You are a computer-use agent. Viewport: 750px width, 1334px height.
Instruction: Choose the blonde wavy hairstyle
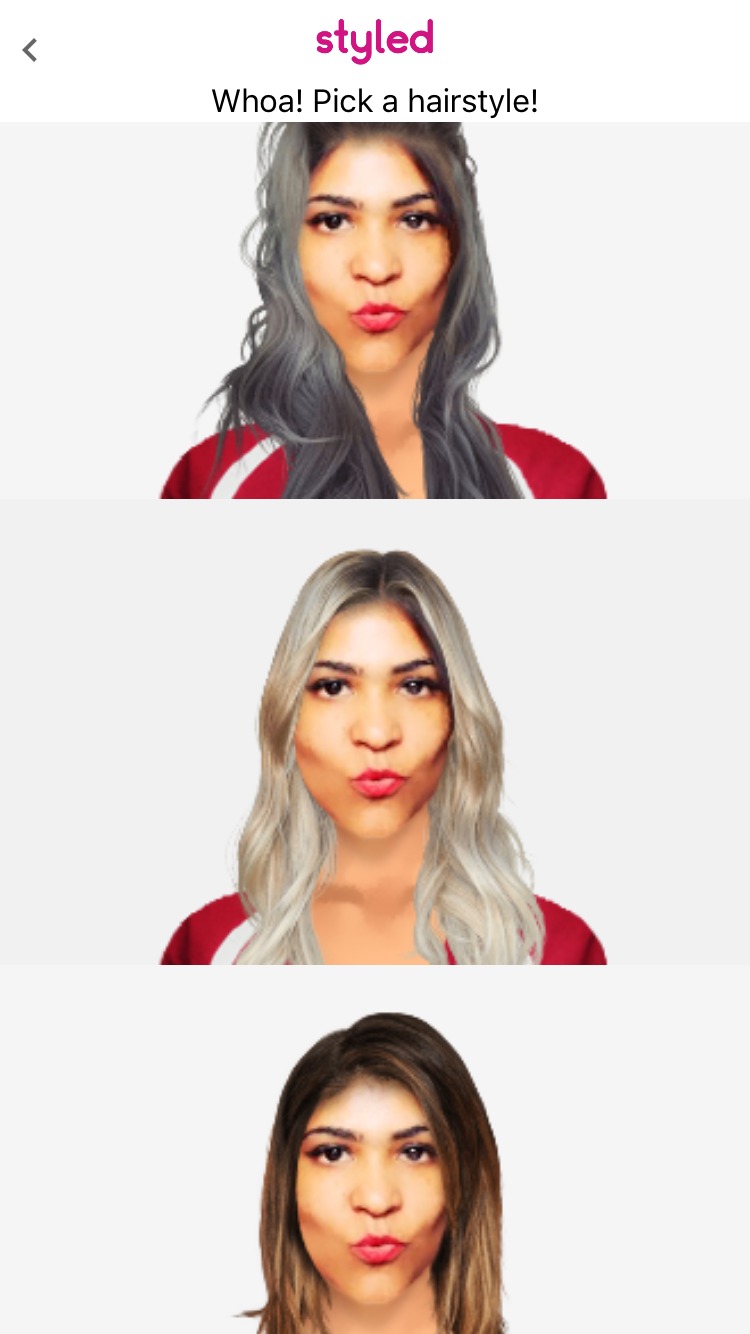click(375, 732)
